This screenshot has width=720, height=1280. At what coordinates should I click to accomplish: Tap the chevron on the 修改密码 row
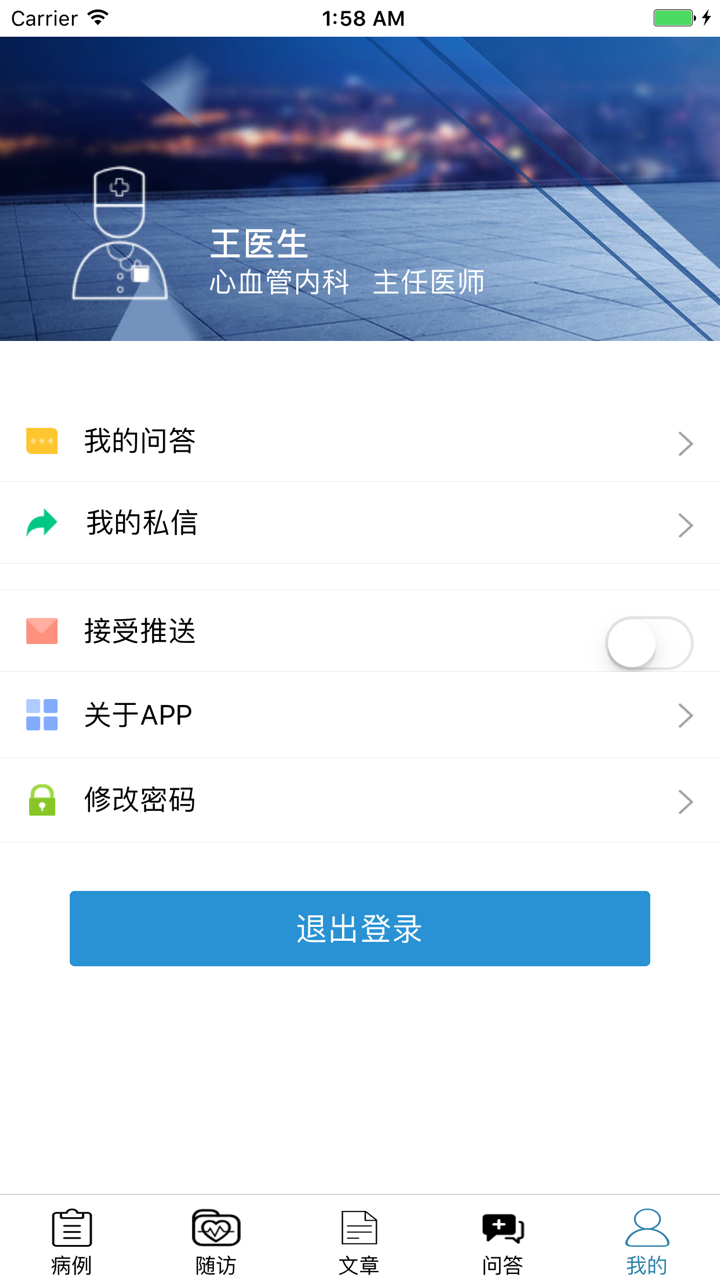tap(684, 801)
